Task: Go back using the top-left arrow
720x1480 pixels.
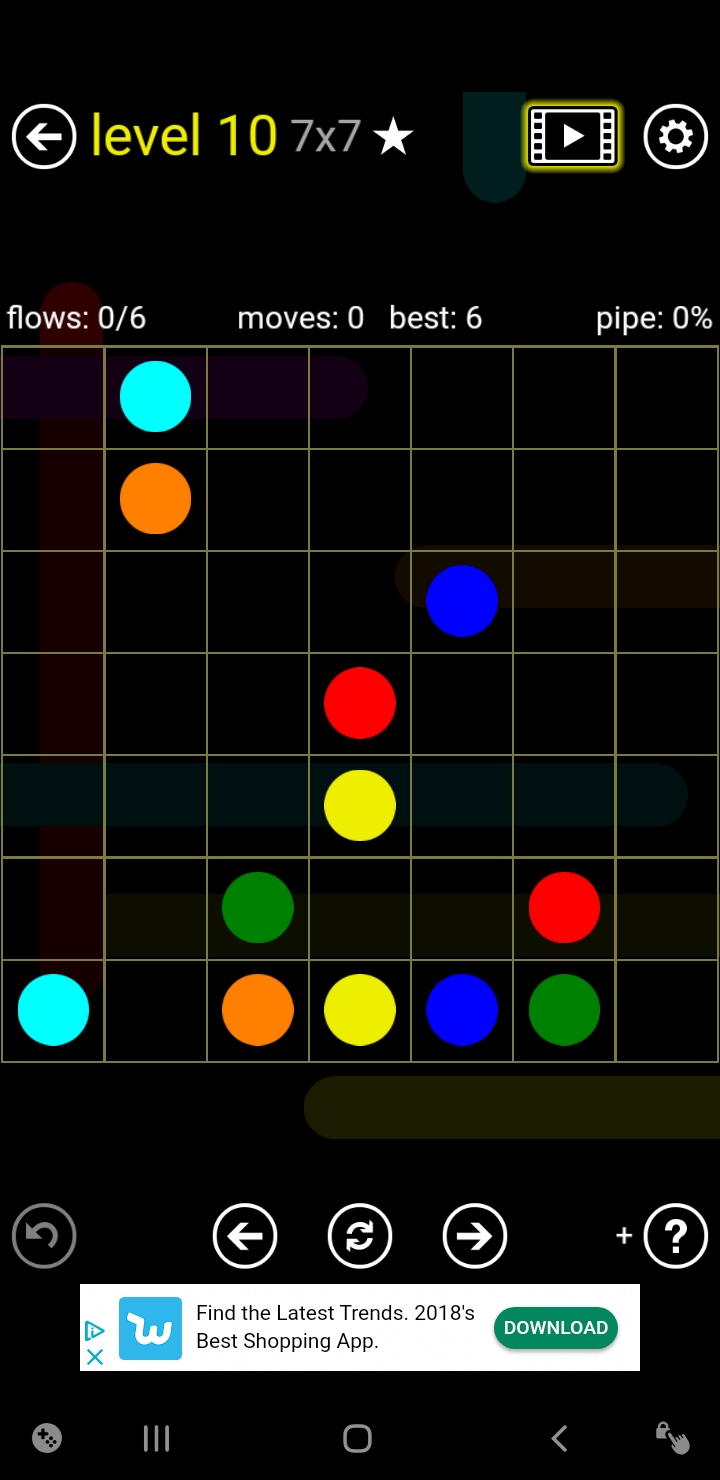Action: click(44, 136)
